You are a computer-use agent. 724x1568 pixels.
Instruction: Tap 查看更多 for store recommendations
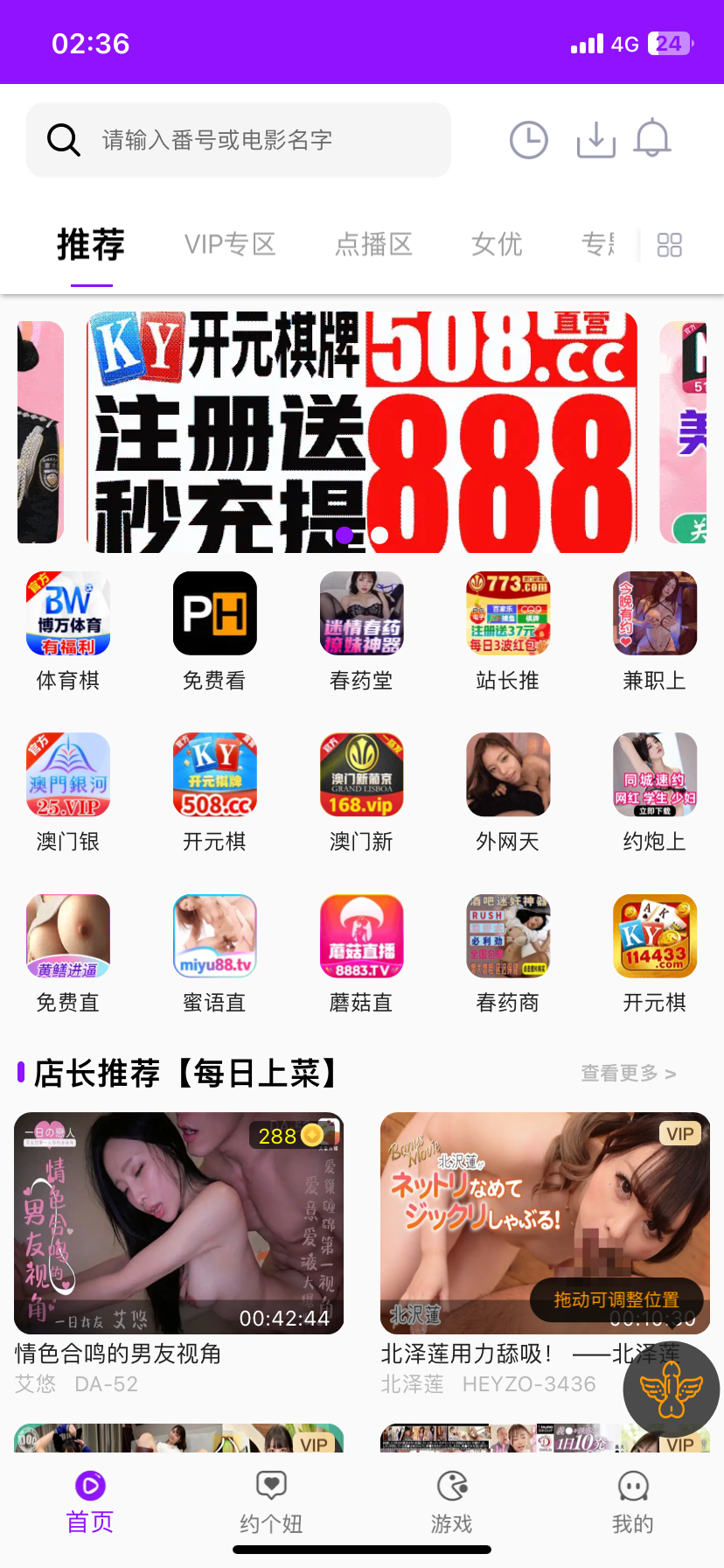point(628,1074)
